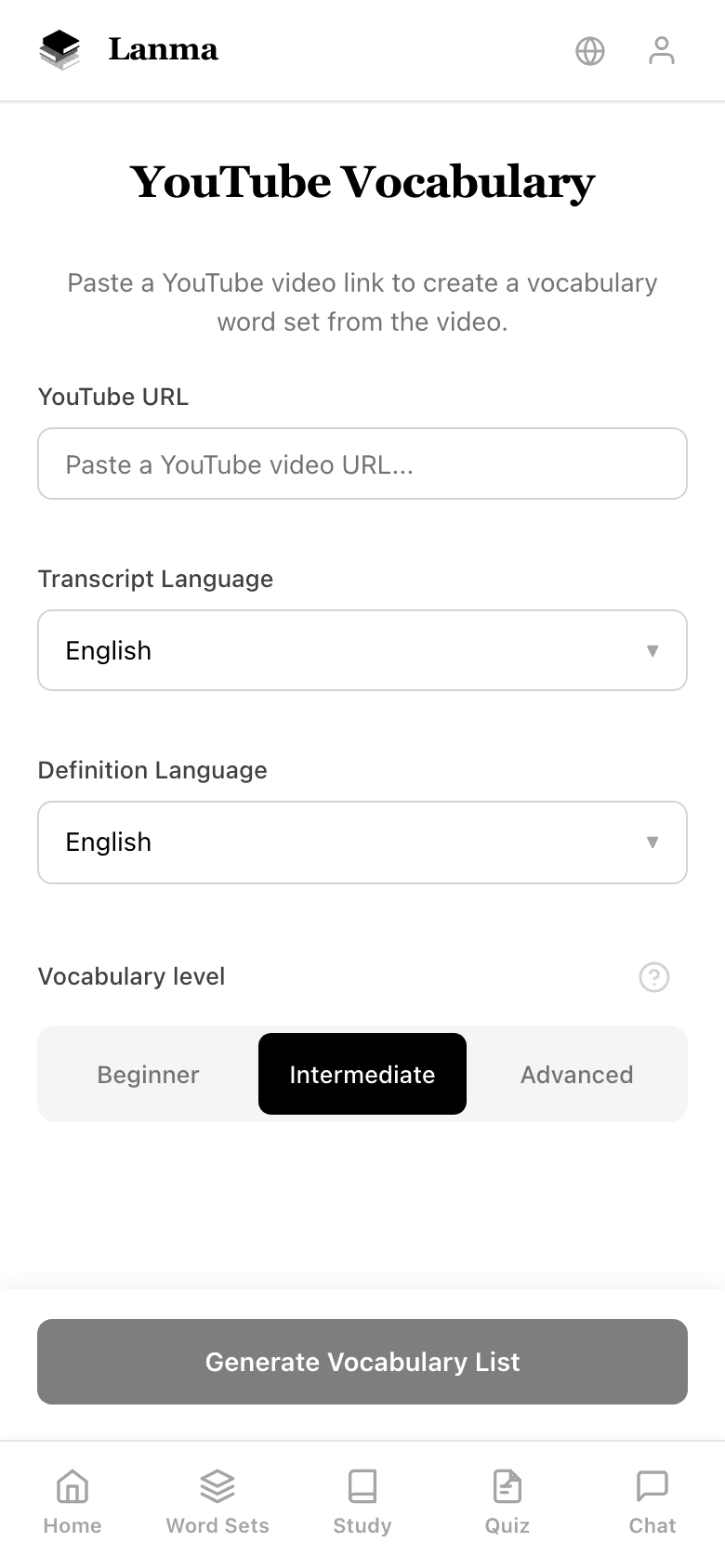This screenshot has width=725, height=1568.
Task: Open the Home navigation icon
Action: 72,1483
